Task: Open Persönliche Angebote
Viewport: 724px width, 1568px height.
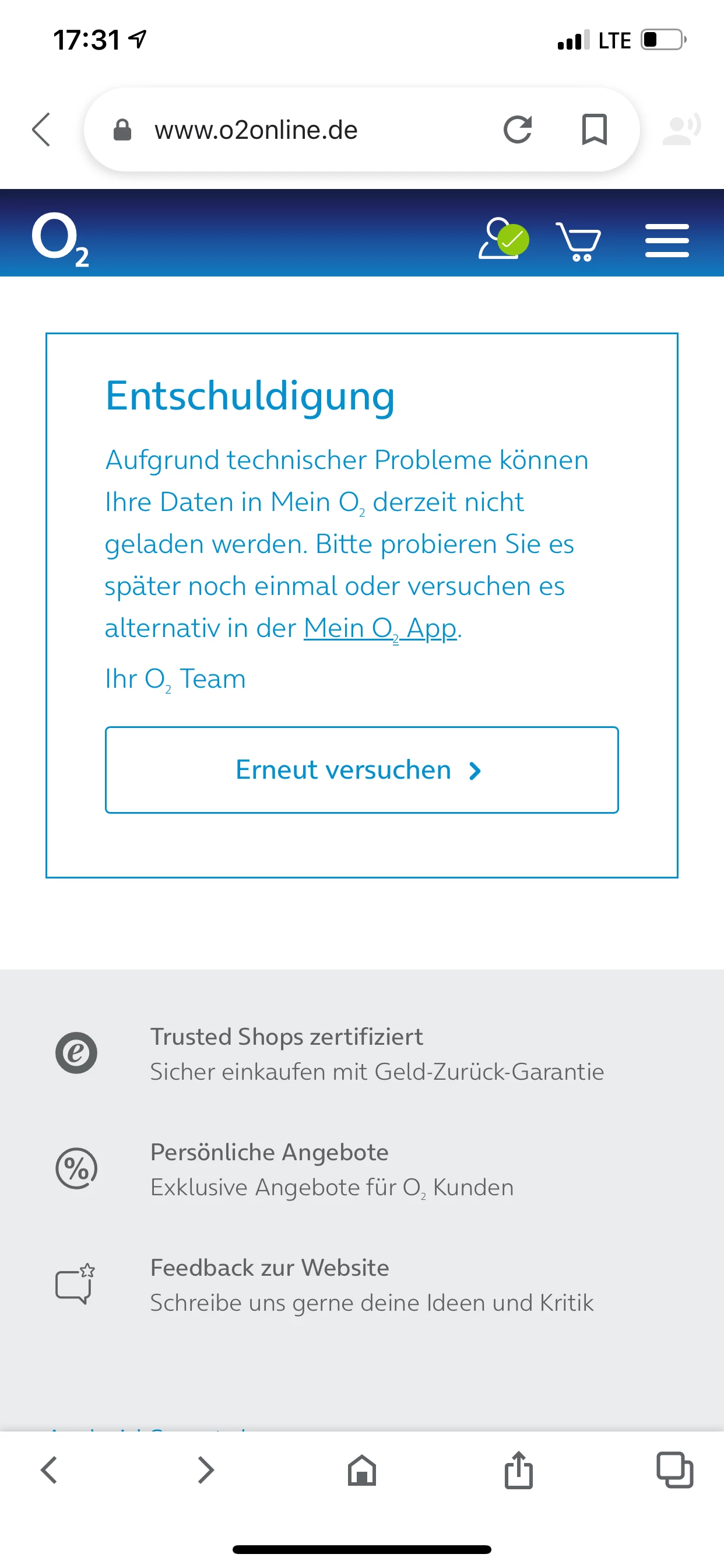Action: pyautogui.click(x=269, y=1152)
